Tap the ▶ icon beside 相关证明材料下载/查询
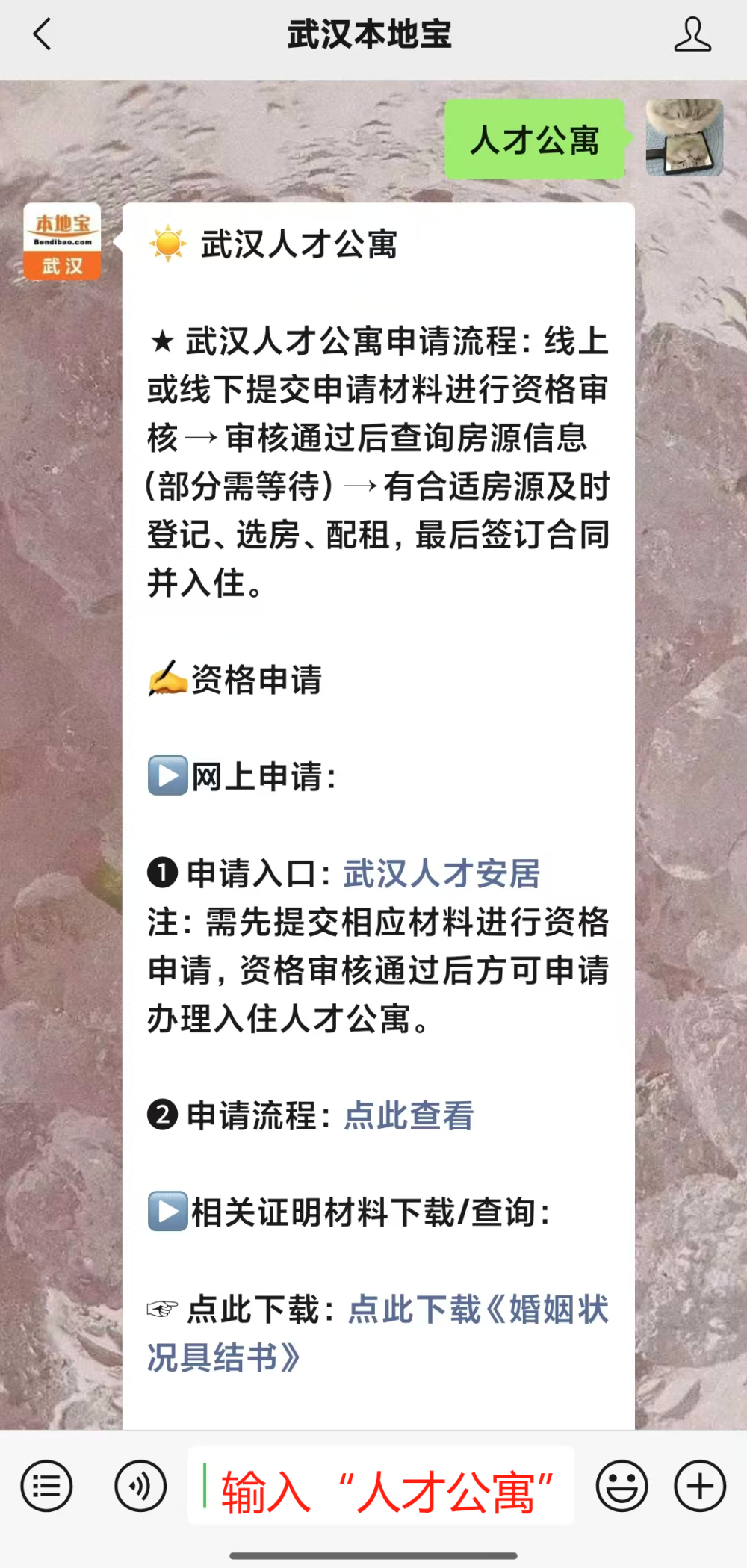Image resolution: width=747 pixels, height=1568 pixels. (168, 1212)
